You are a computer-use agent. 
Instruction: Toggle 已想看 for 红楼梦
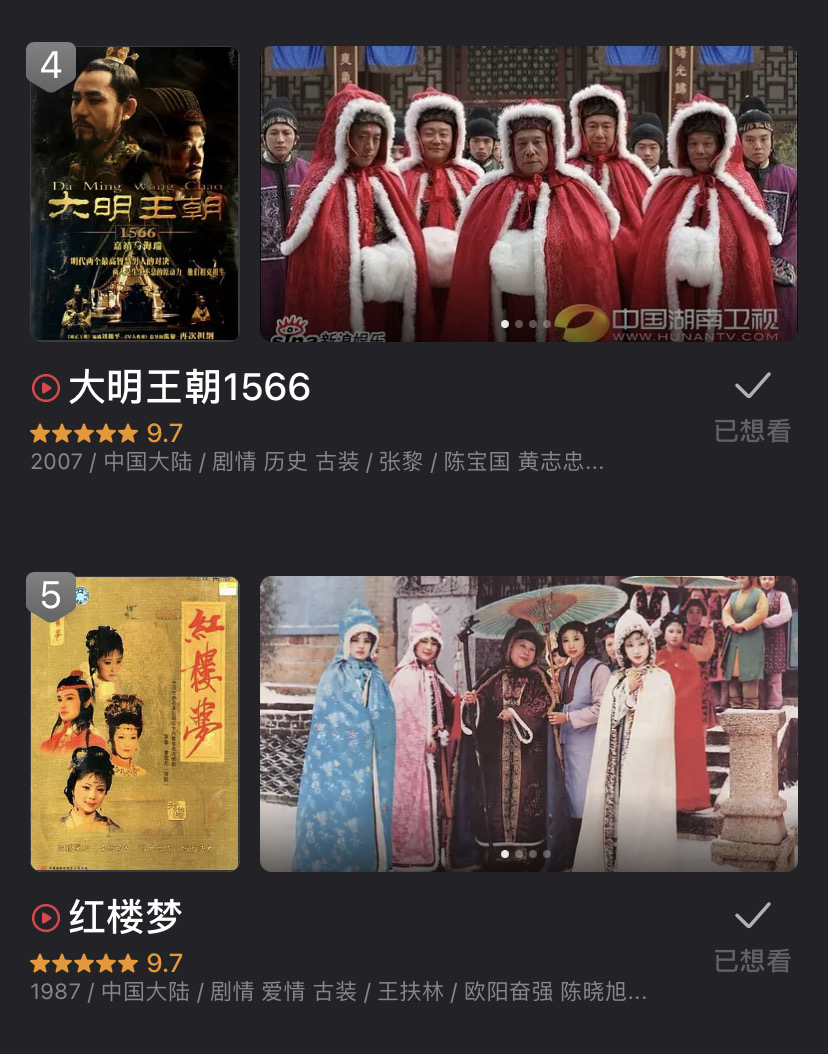click(752, 936)
